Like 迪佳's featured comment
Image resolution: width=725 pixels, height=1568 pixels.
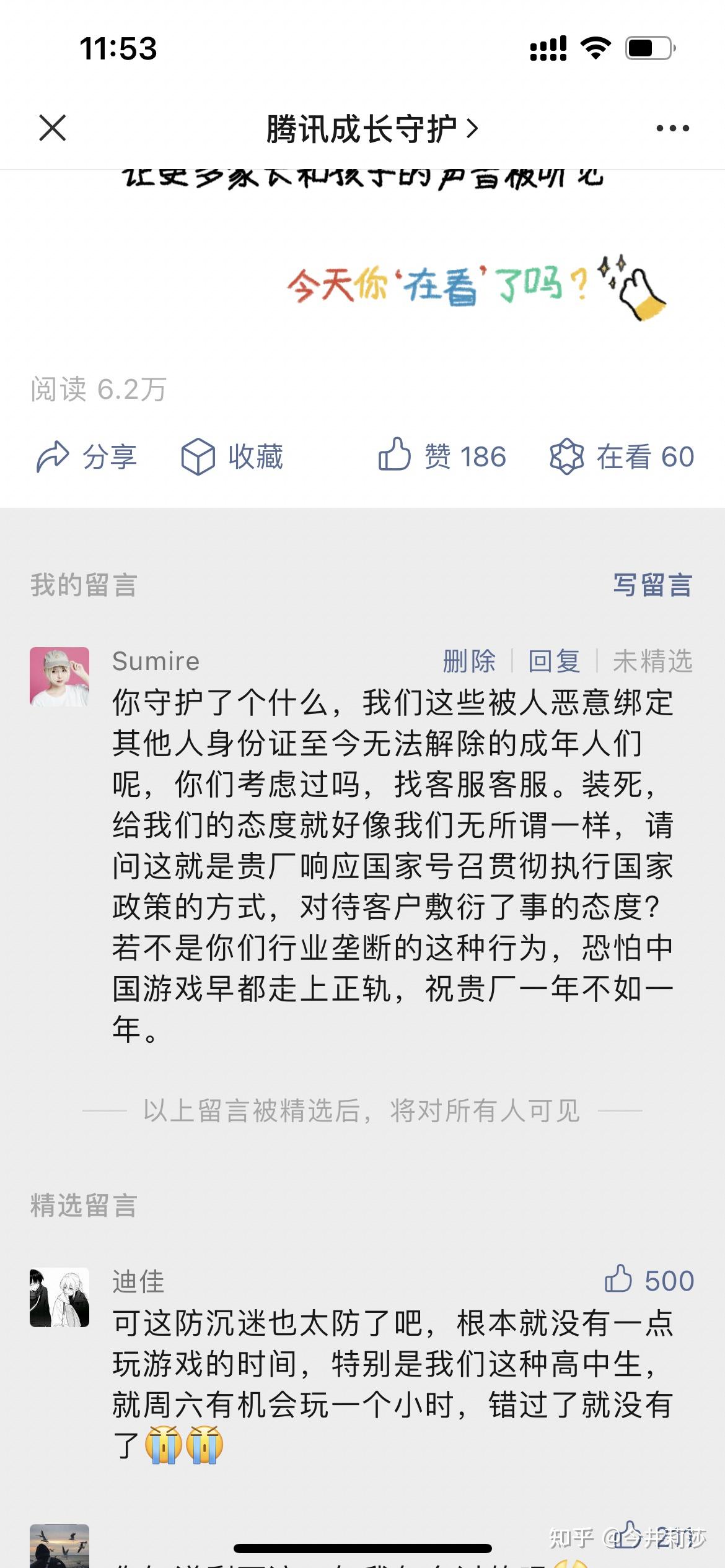pyautogui.click(x=649, y=1281)
